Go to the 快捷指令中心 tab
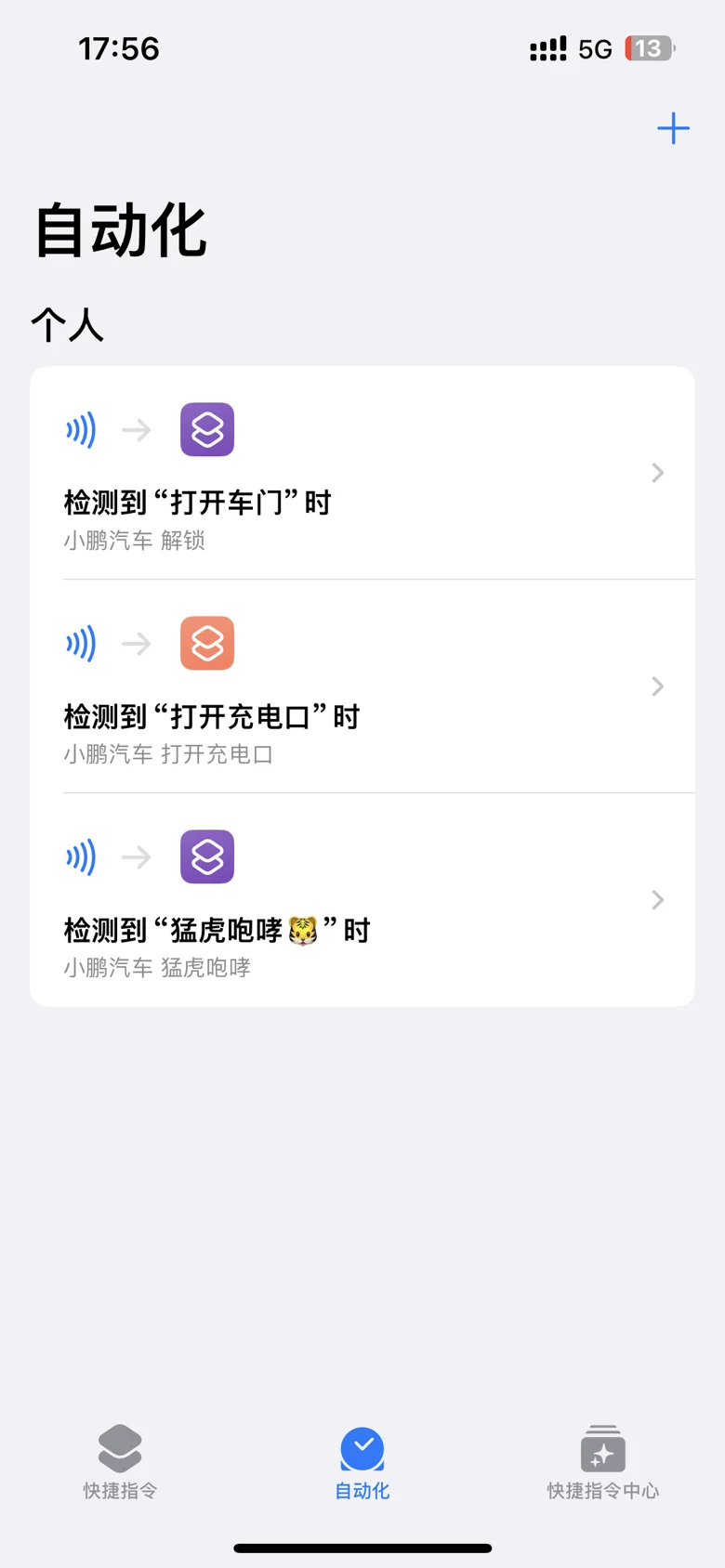 pos(603,1462)
